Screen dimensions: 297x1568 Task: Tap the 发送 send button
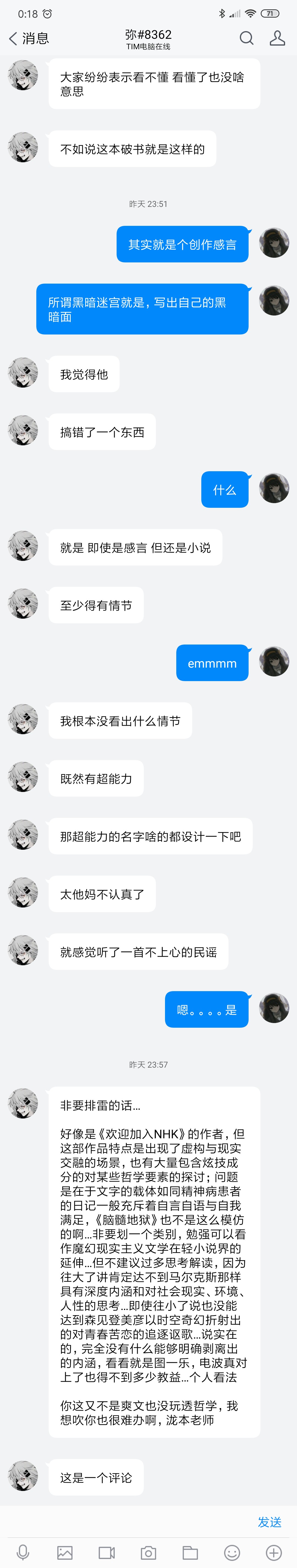[269, 1522]
